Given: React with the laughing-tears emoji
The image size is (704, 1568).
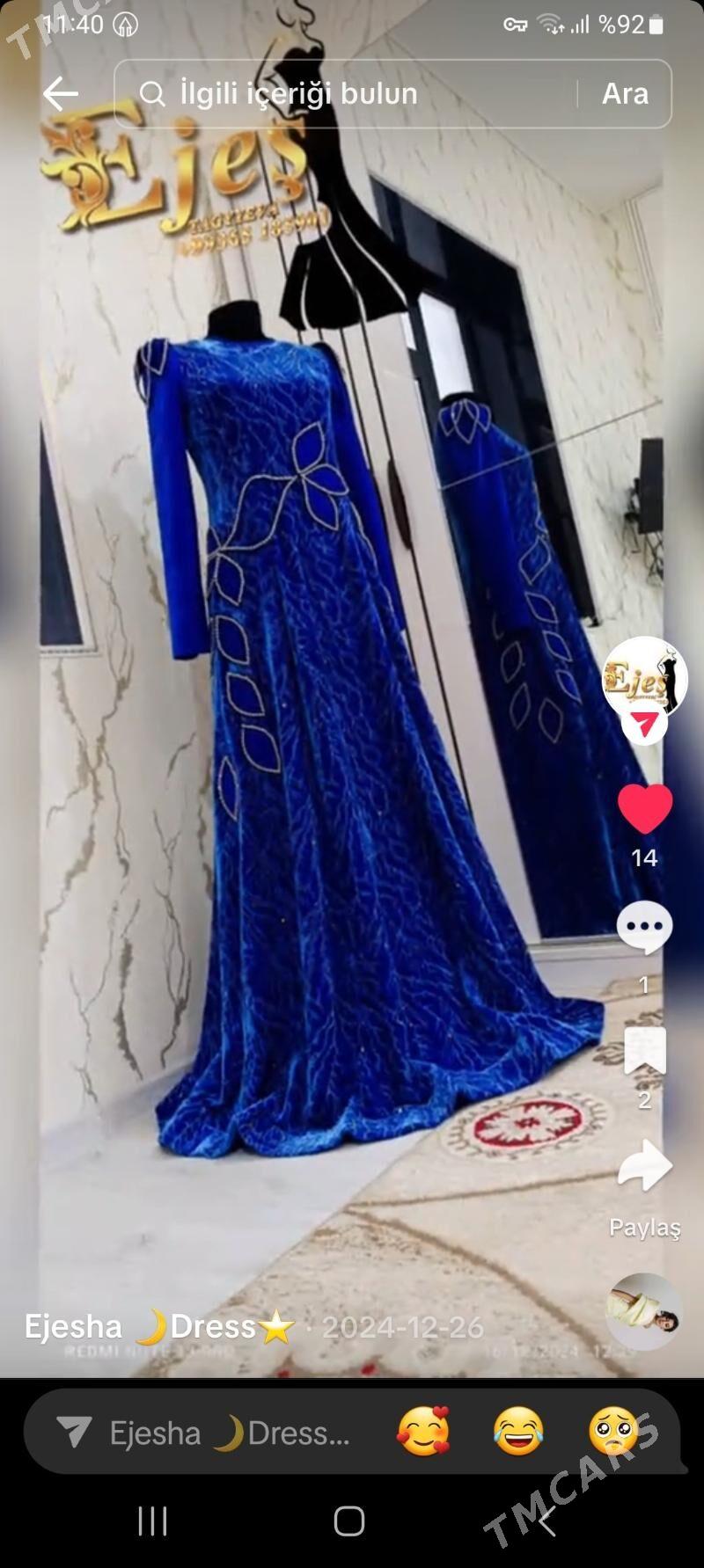Looking at the screenshot, I should click(518, 1432).
